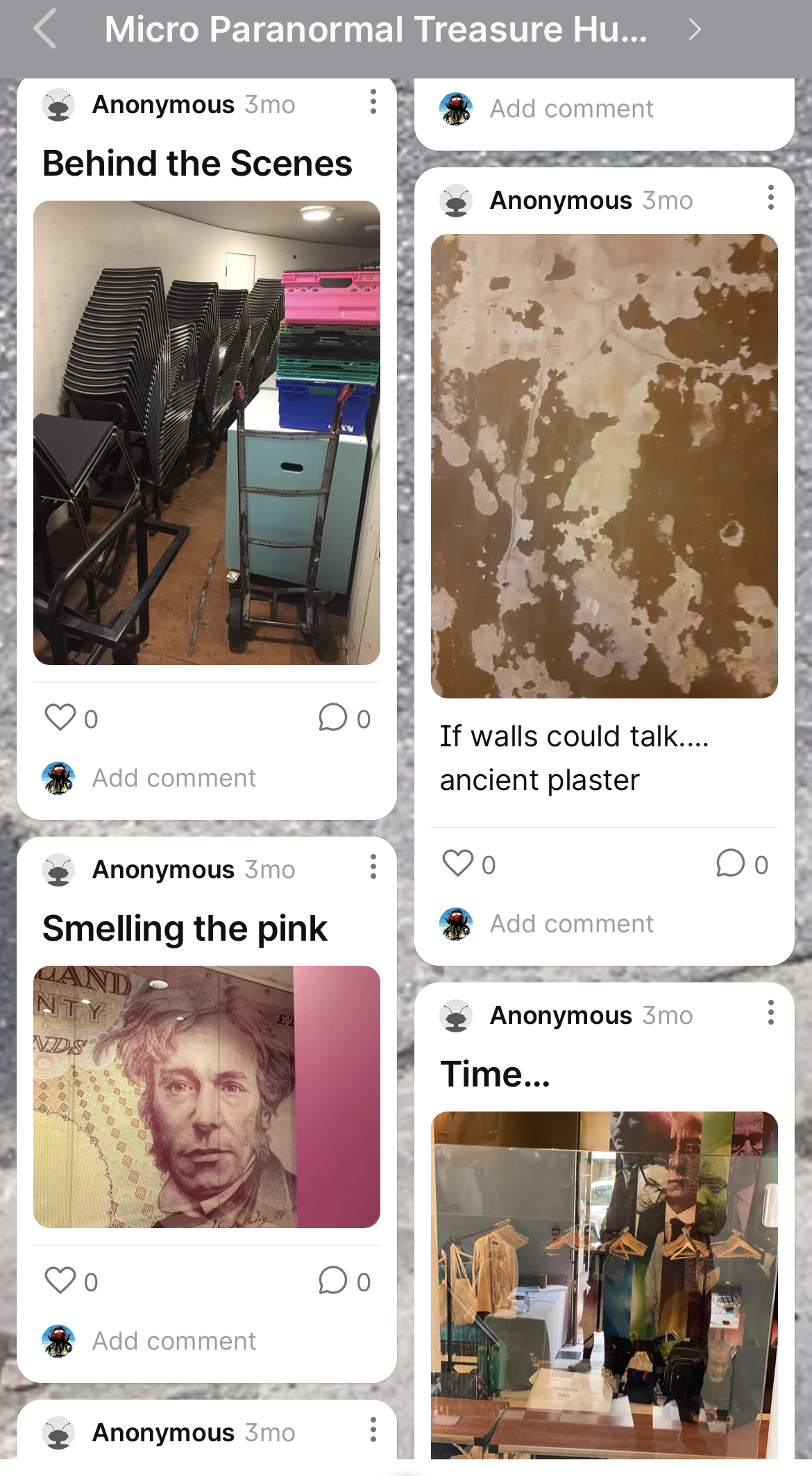Add comment under the ancient plaster post

coord(572,924)
